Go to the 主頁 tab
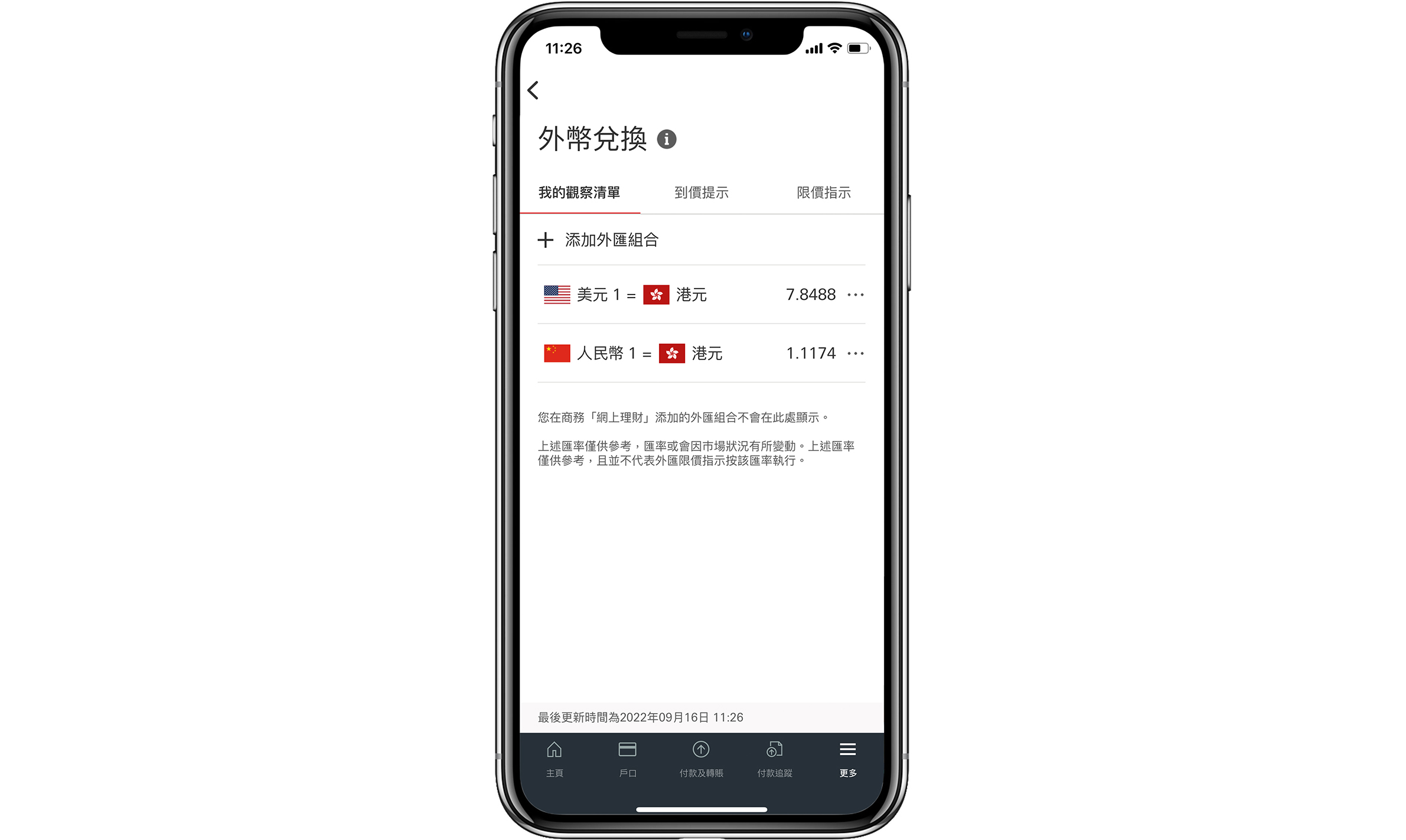Viewport: 1406px width, 840px height. (x=554, y=759)
